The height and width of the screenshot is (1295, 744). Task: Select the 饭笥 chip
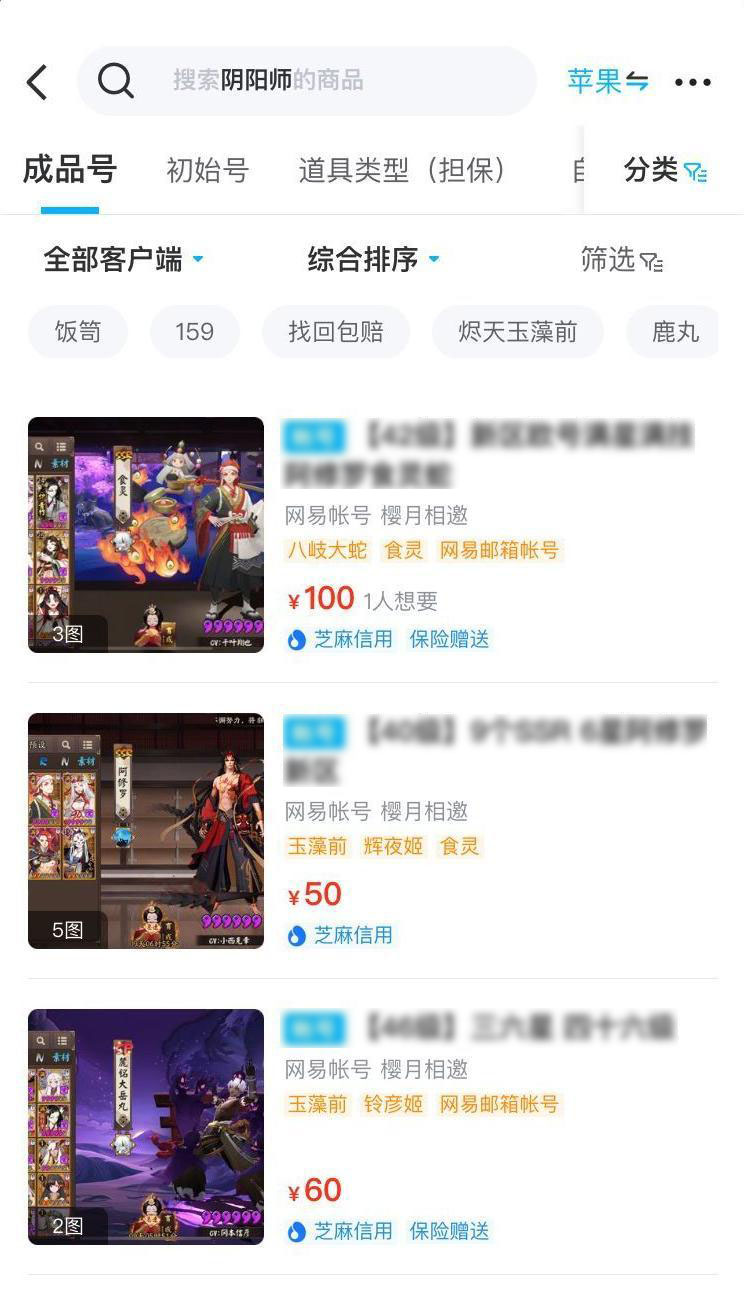(78, 332)
